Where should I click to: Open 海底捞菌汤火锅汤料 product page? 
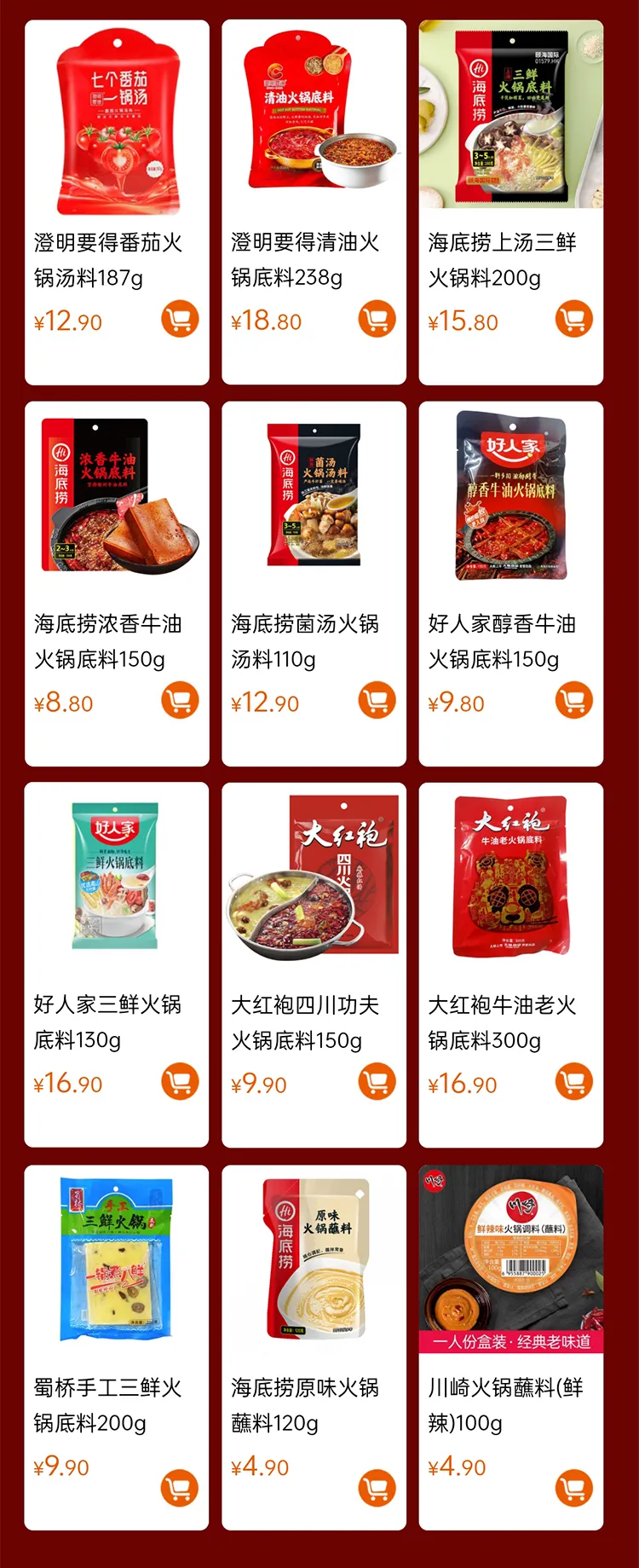[x=314, y=499]
